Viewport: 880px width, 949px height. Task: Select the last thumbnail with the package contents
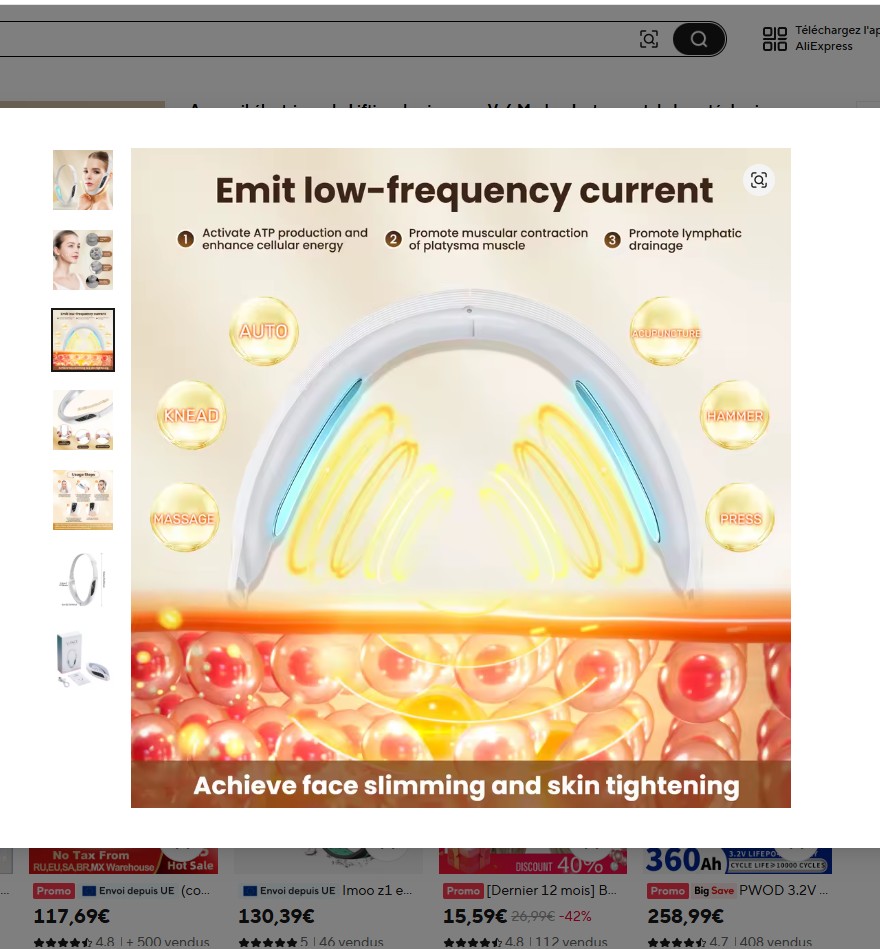coord(83,660)
